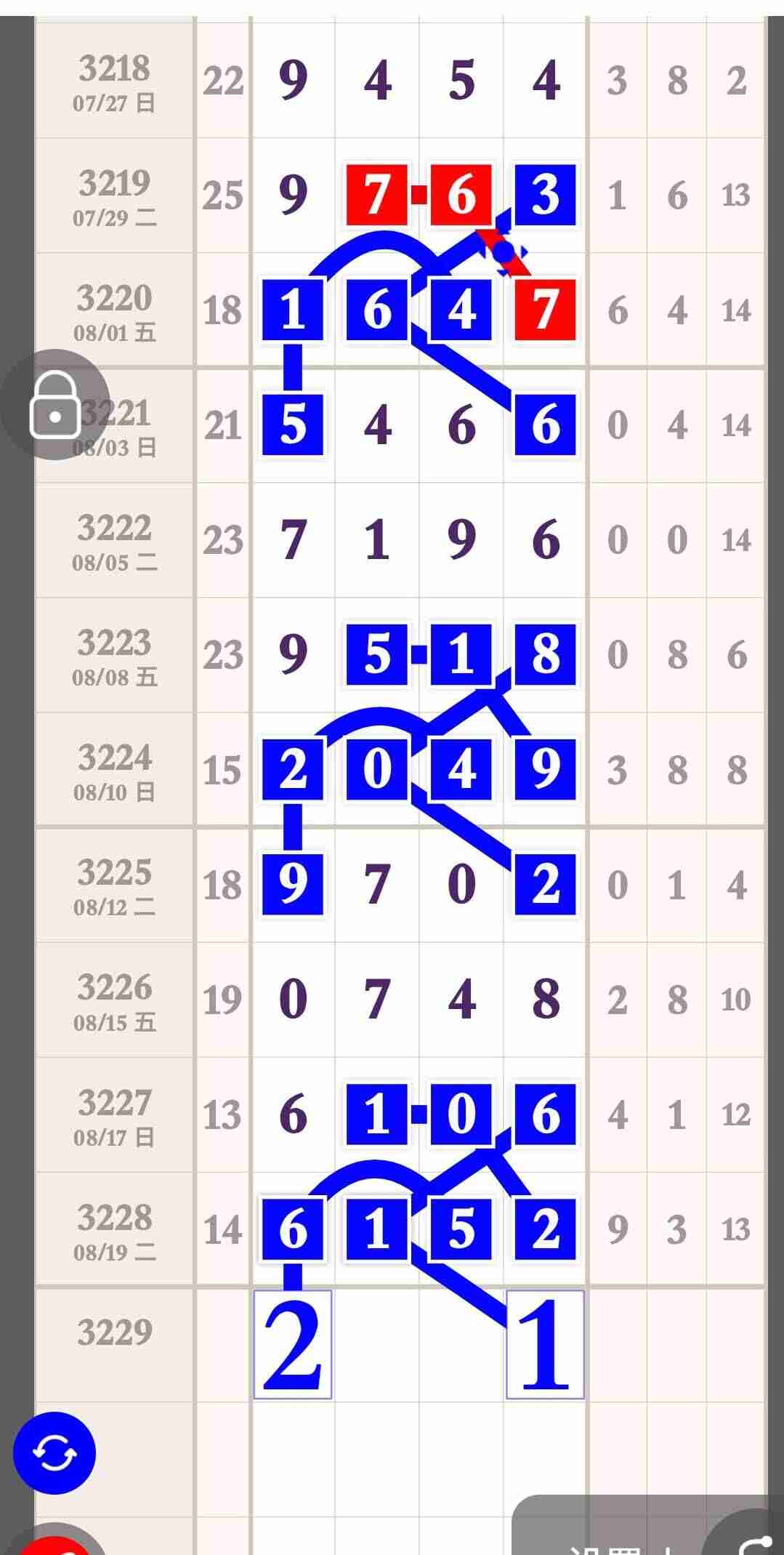
Task: Tap the blue refresh button
Action: pos(54,1452)
